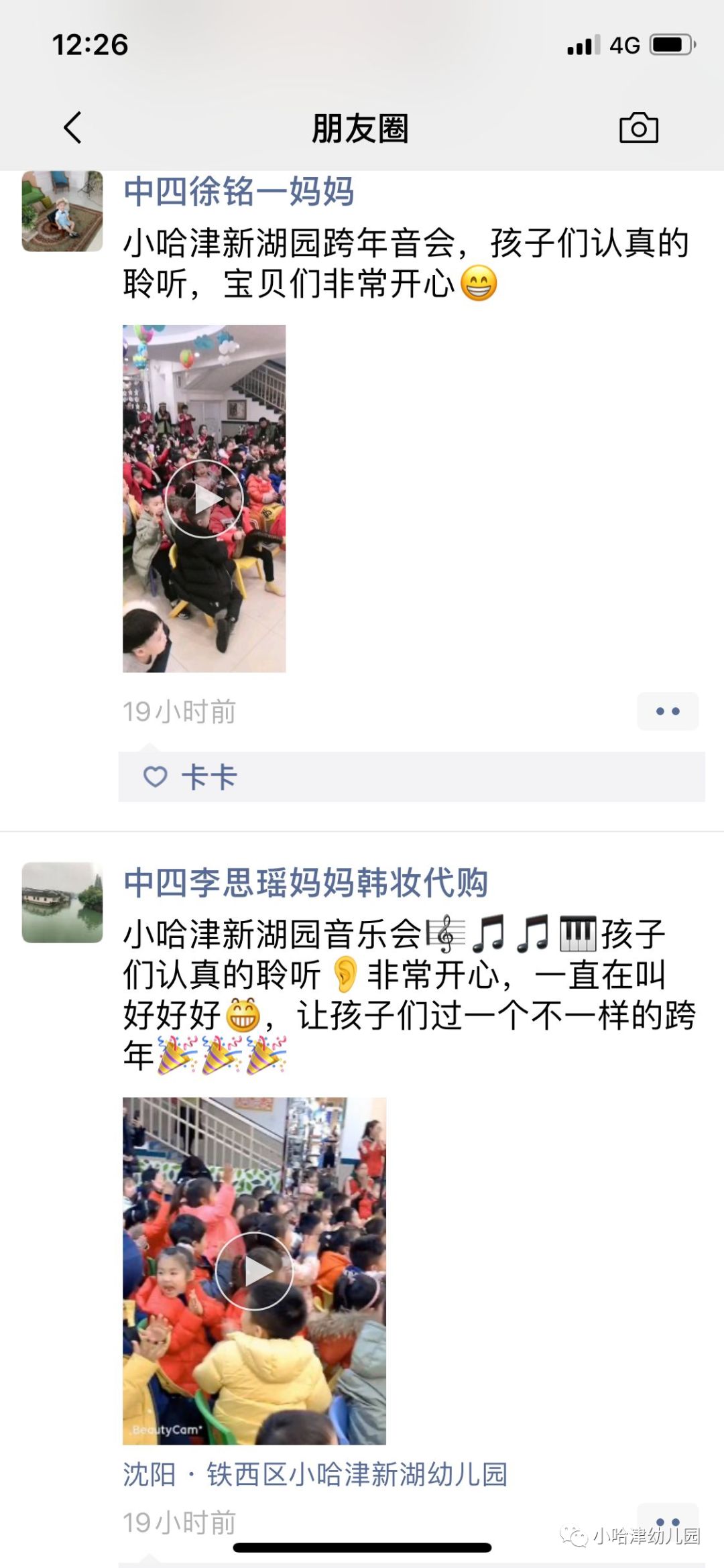Image resolution: width=724 pixels, height=1568 pixels.
Task: Go back from the 朋友圈 page
Action: coord(72,127)
